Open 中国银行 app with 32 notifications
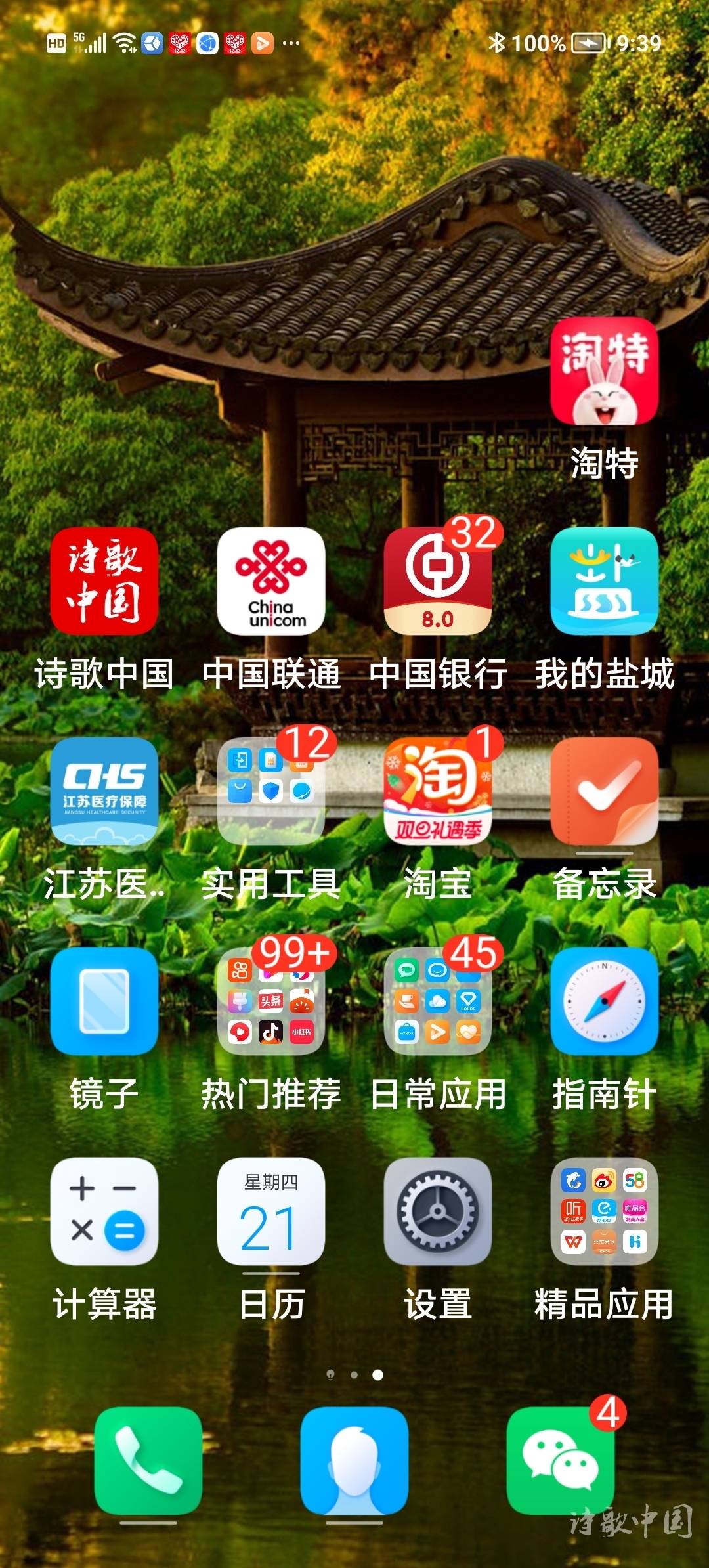Viewport: 709px width, 1568px height. 437,581
